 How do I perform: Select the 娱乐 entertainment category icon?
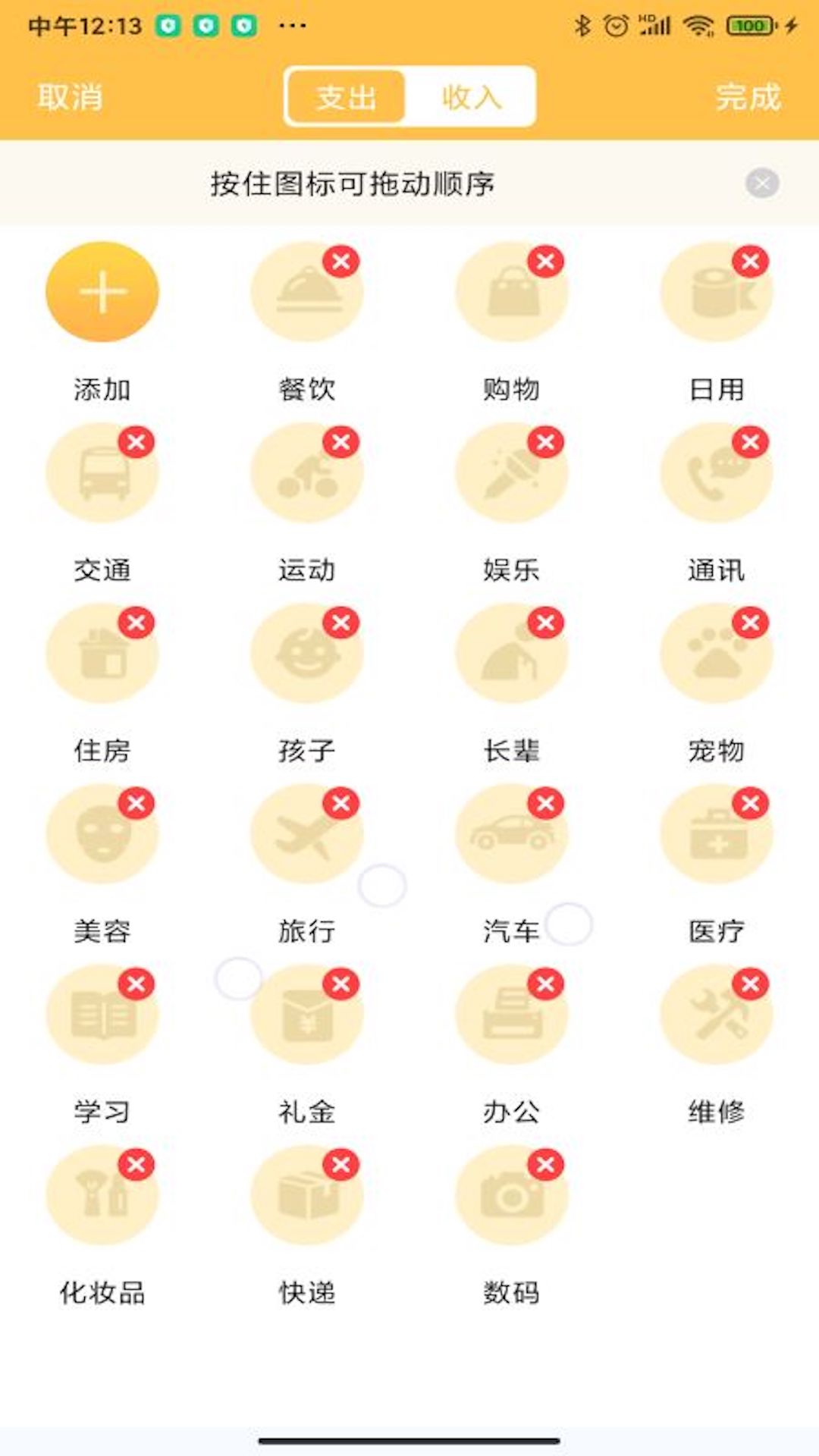coord(511,472)
